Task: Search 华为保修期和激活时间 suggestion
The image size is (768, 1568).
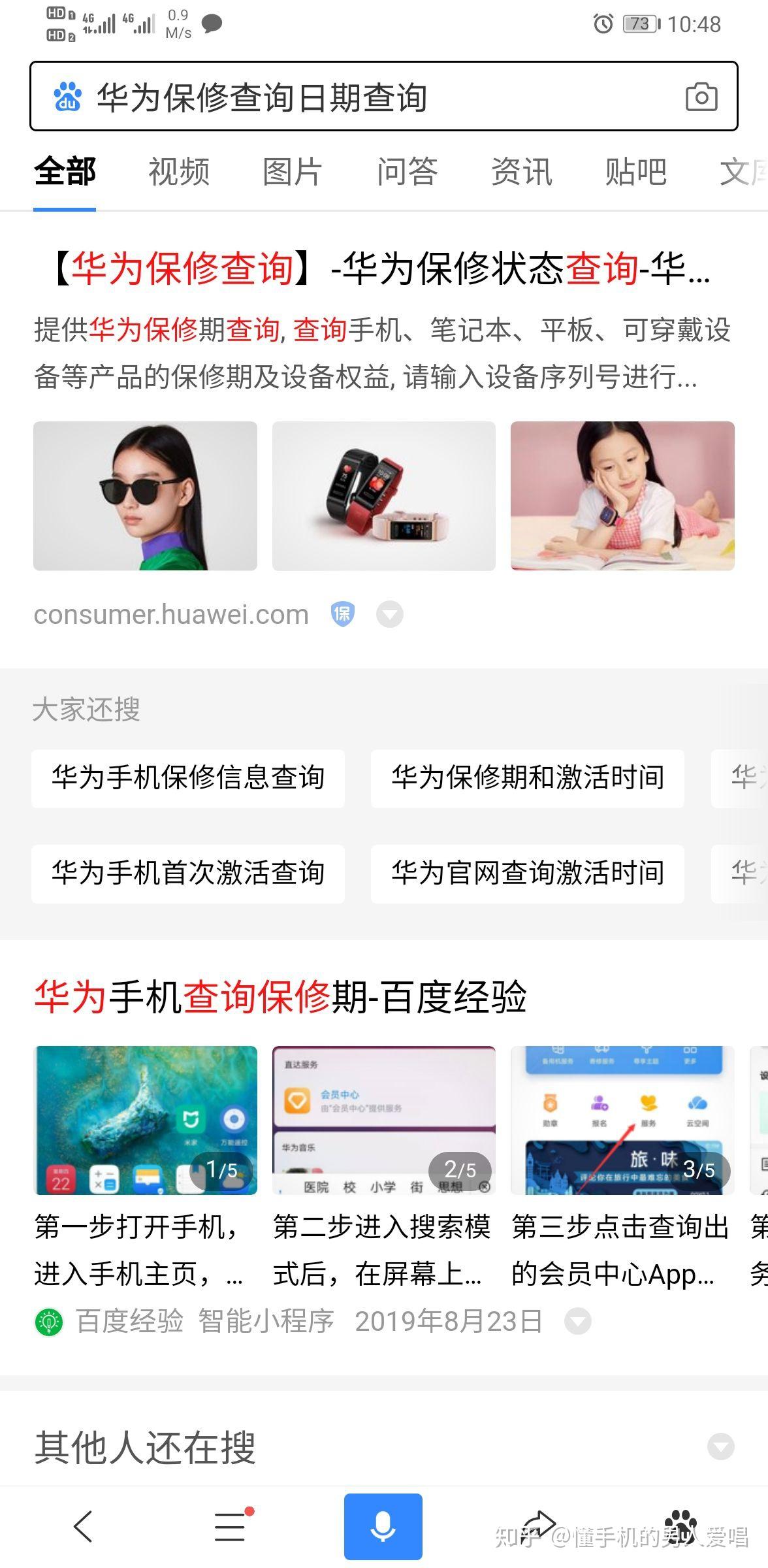Action: click(527, 778)
